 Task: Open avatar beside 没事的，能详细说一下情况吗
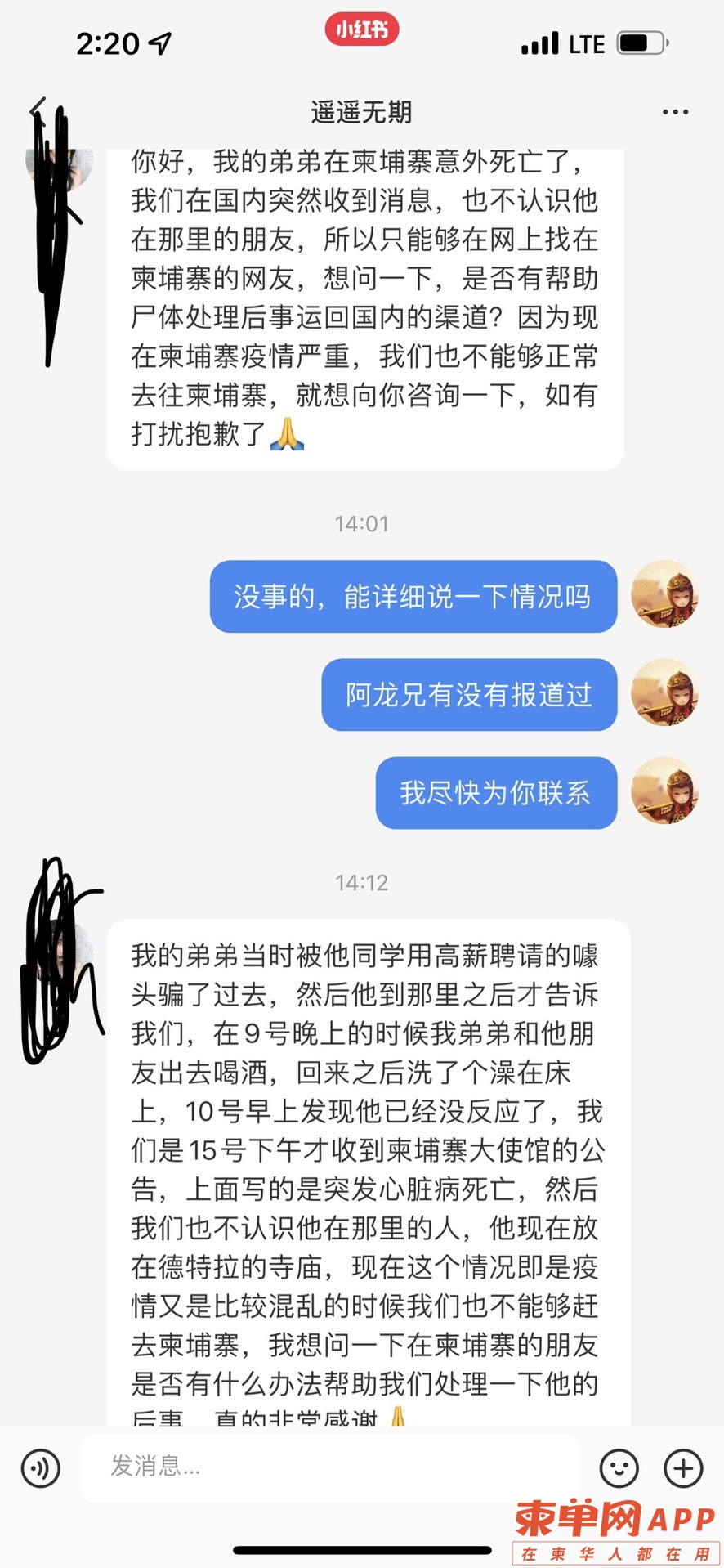click(x=664, y=594)
